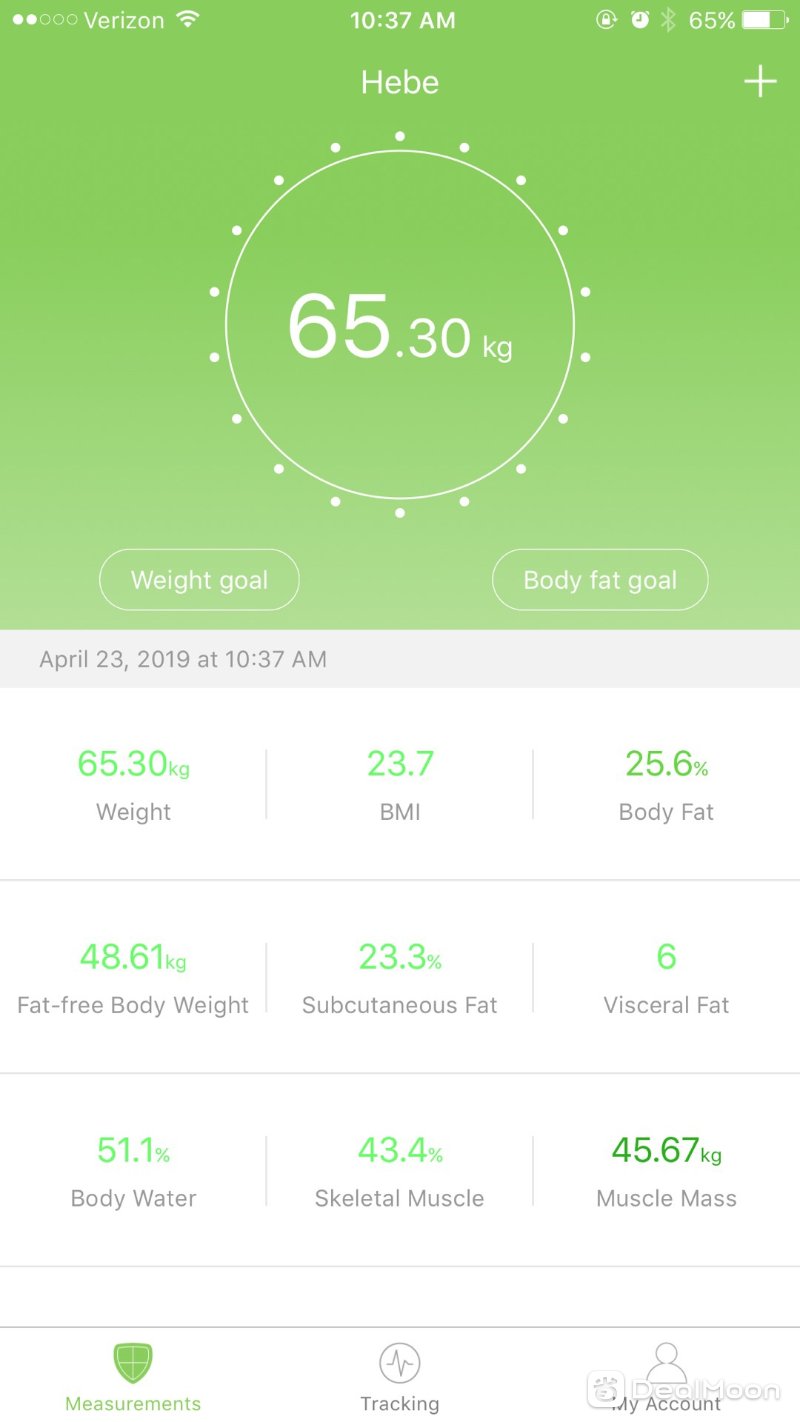
Task: Open the Body Water metric
Action: point(133,1170)
